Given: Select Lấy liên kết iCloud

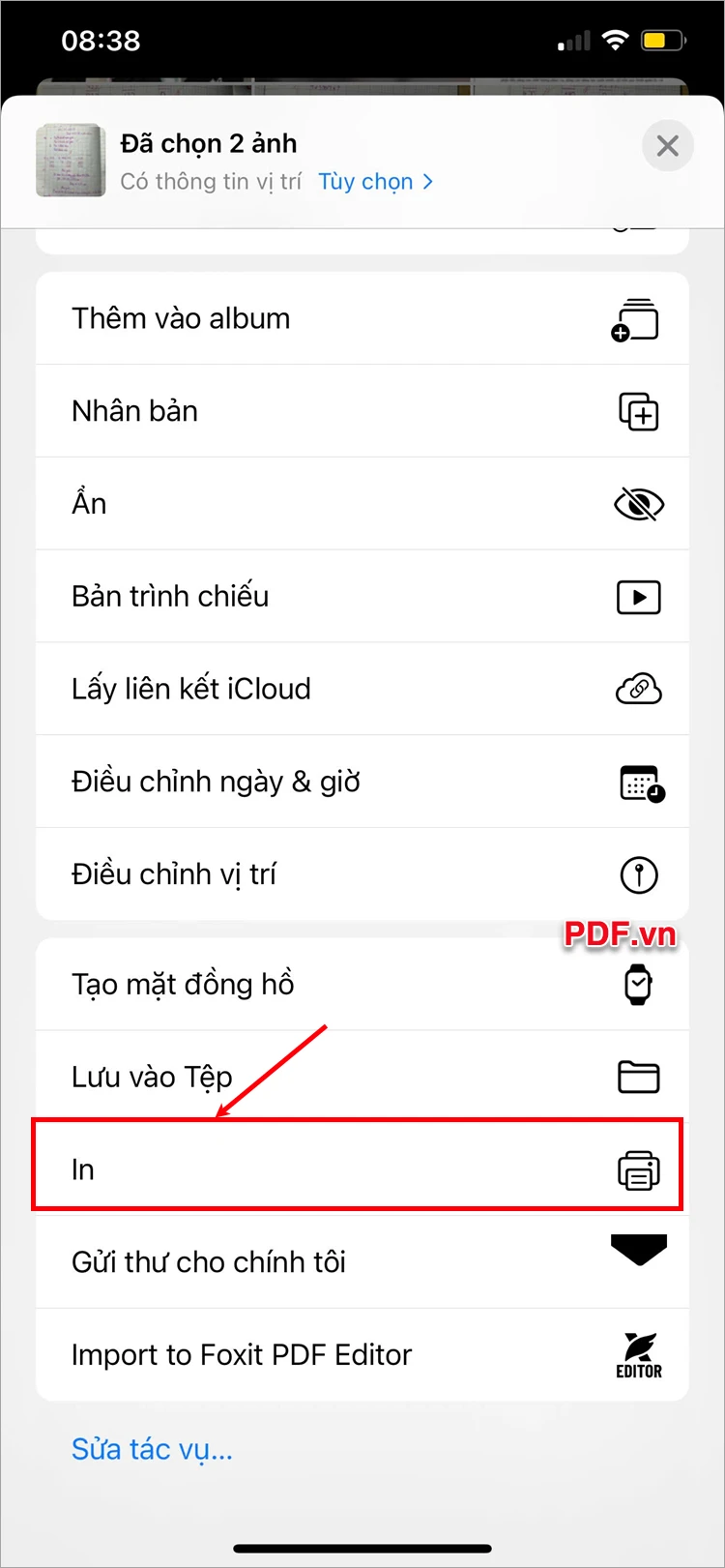Looking at the screenshot, I should coord(362,689).
